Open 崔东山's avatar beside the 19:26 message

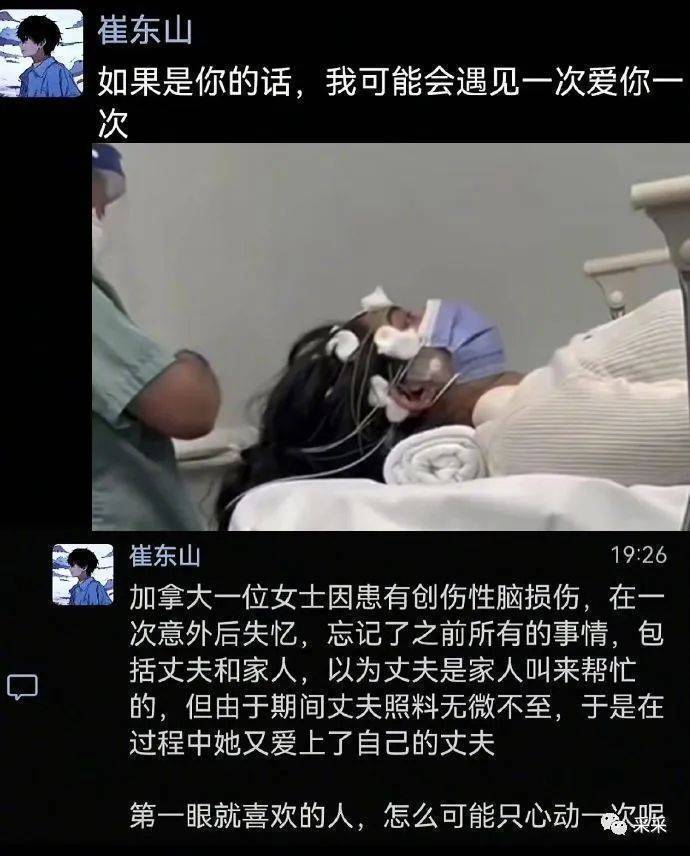(83, 575)
